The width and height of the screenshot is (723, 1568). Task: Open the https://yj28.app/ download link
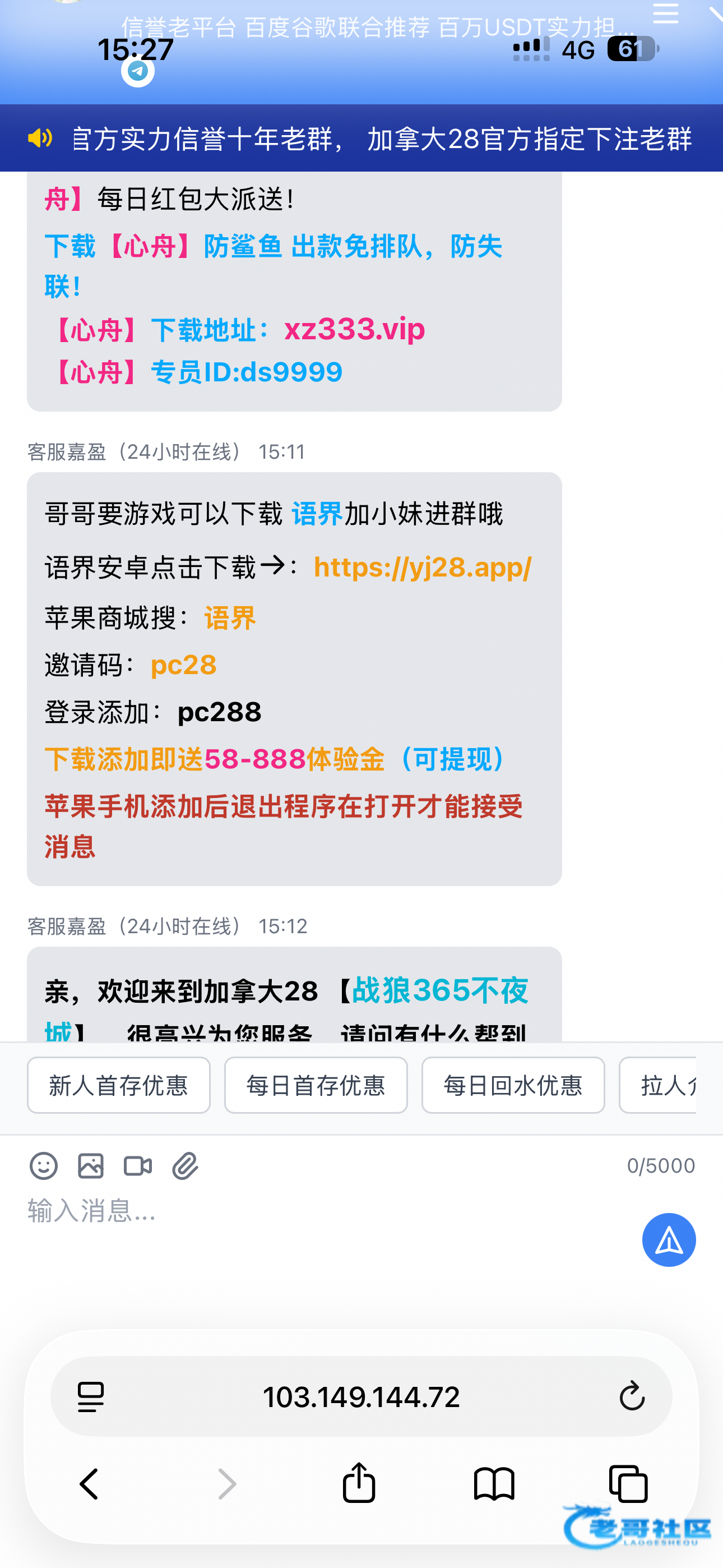click(x=423, y=568)
